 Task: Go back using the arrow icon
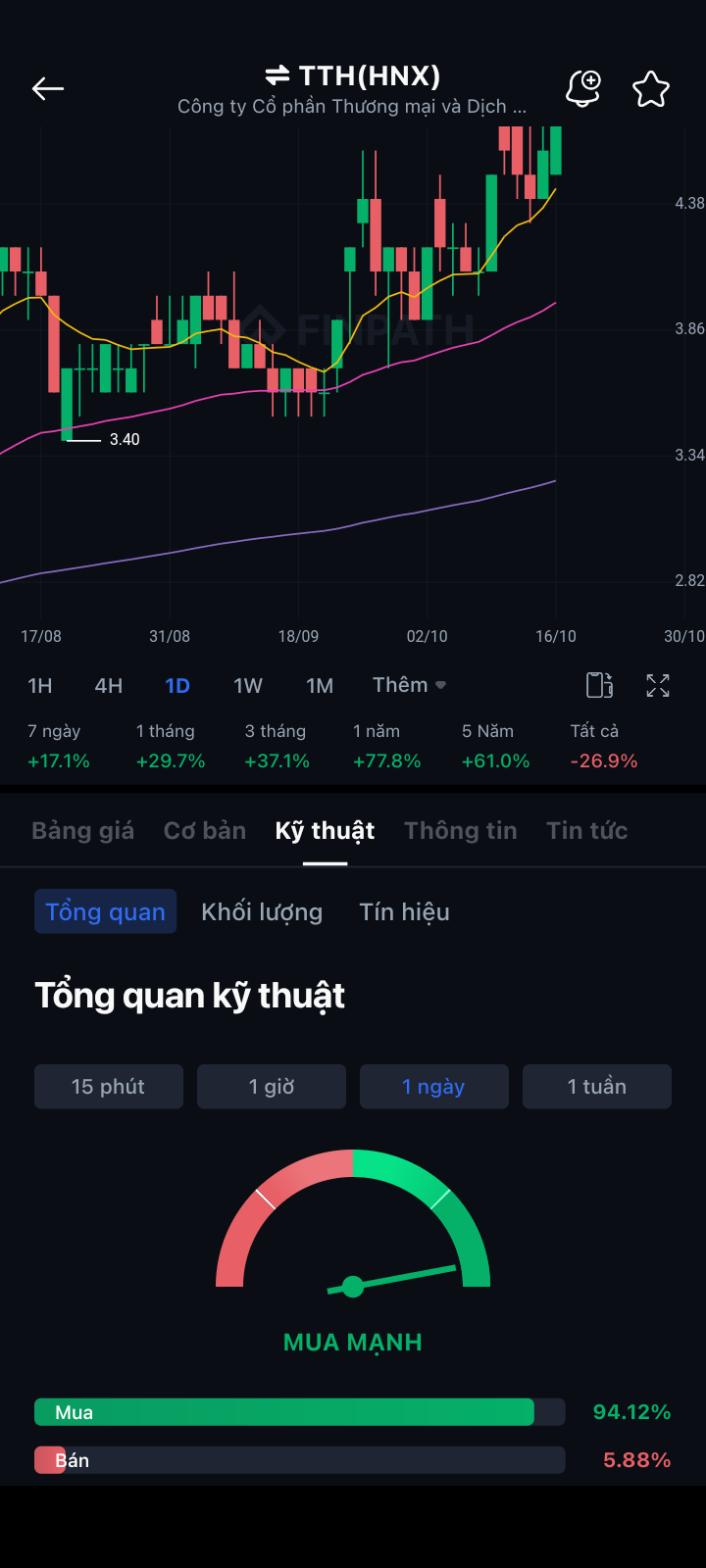pos(47,89)
